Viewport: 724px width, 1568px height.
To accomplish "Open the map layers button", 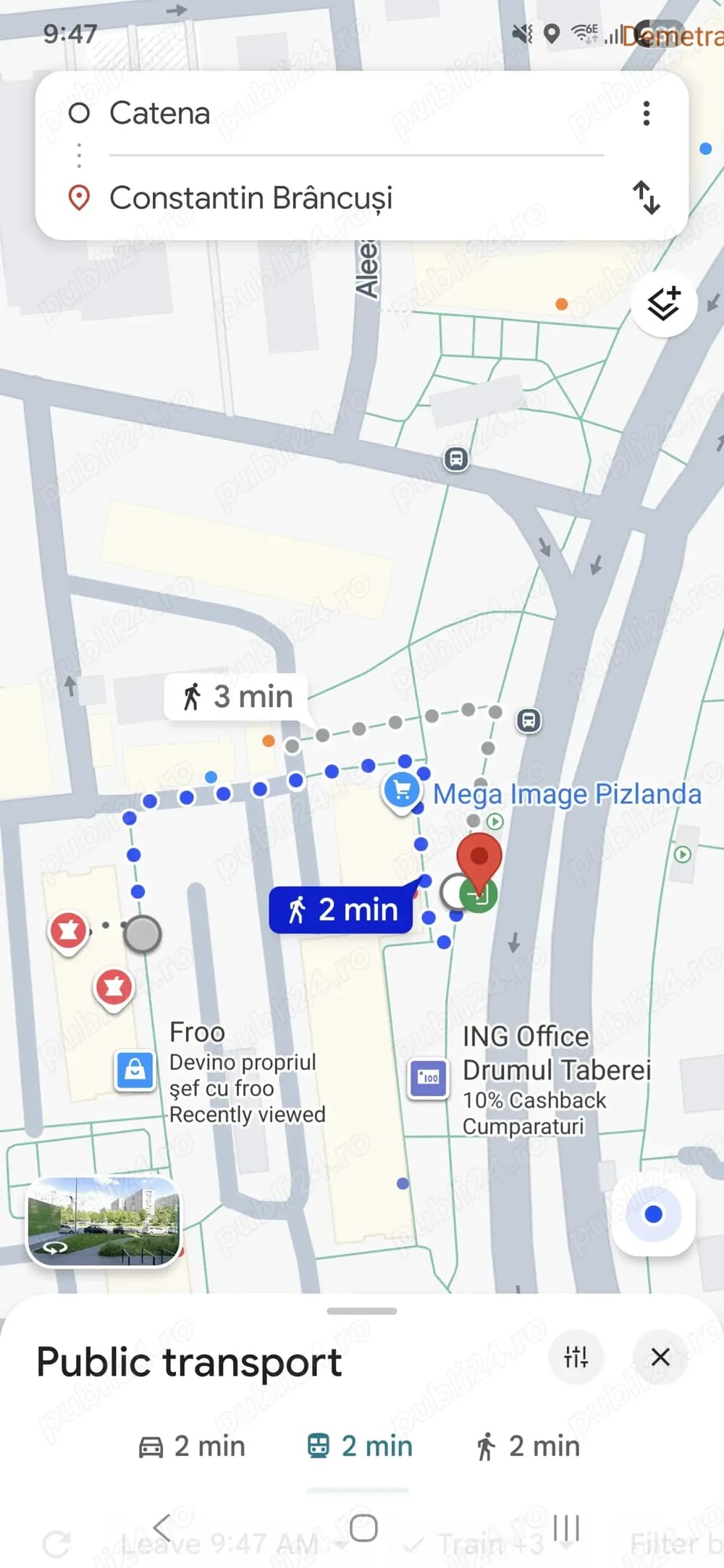I will (x=663, y=303).
